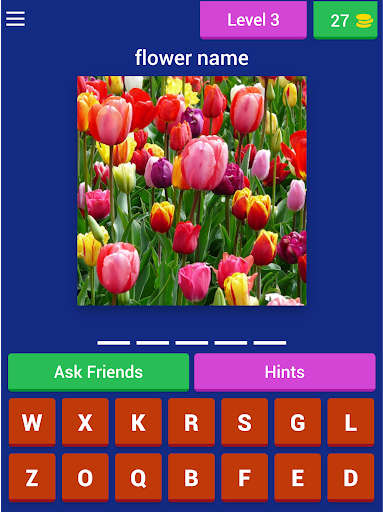Choose the letter B tile

click(191, 477)
